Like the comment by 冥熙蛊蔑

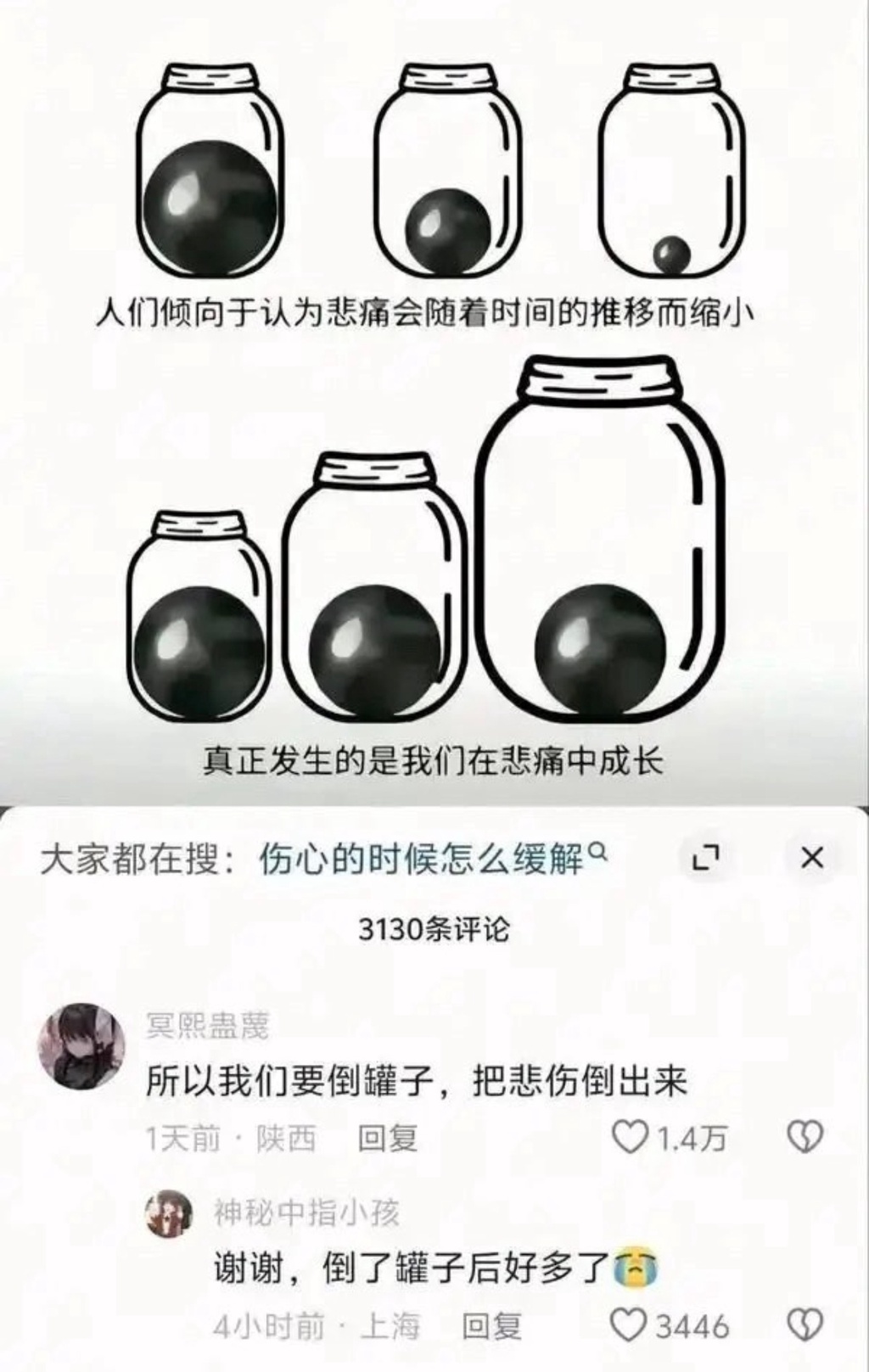631,1137
